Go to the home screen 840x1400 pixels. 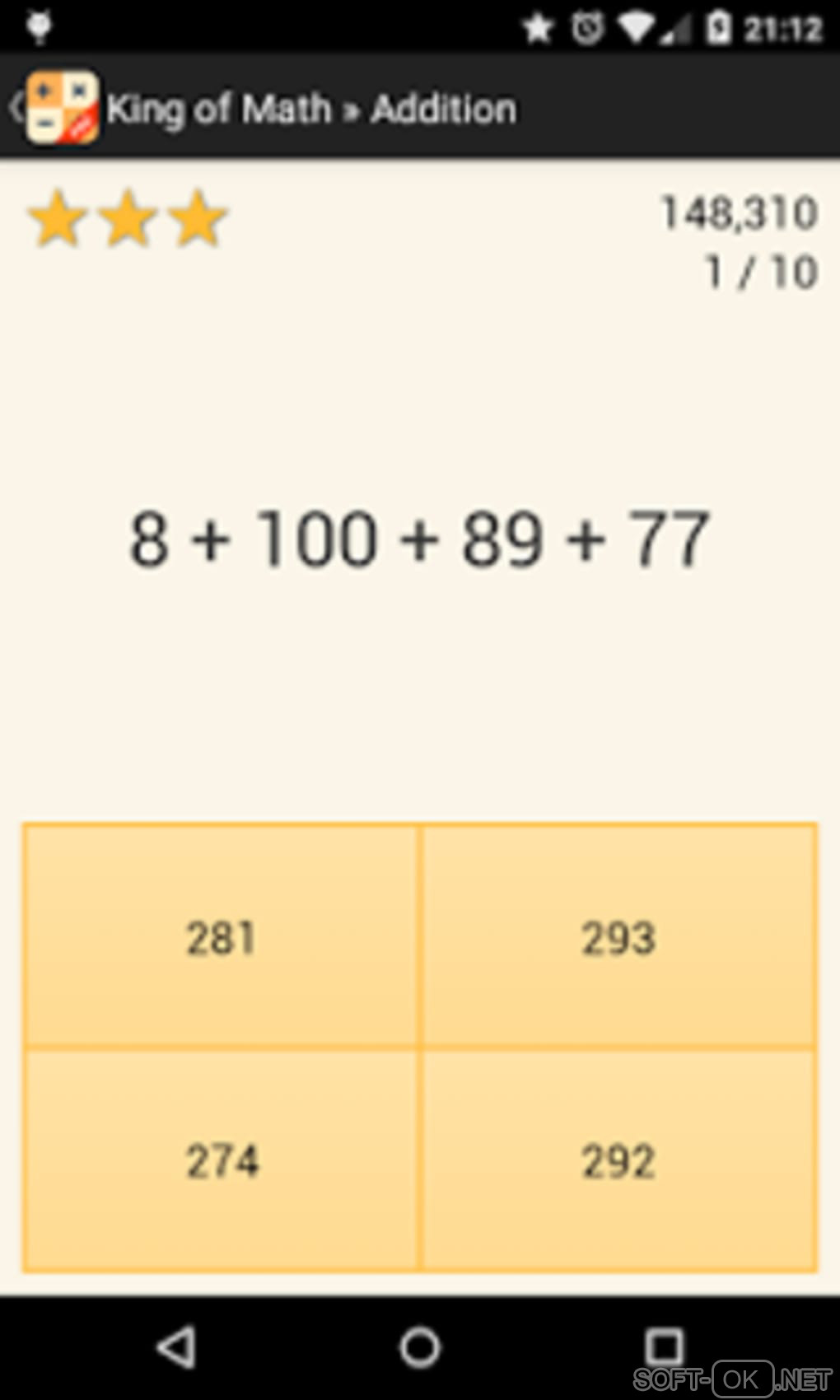(x=420, y=1347)
